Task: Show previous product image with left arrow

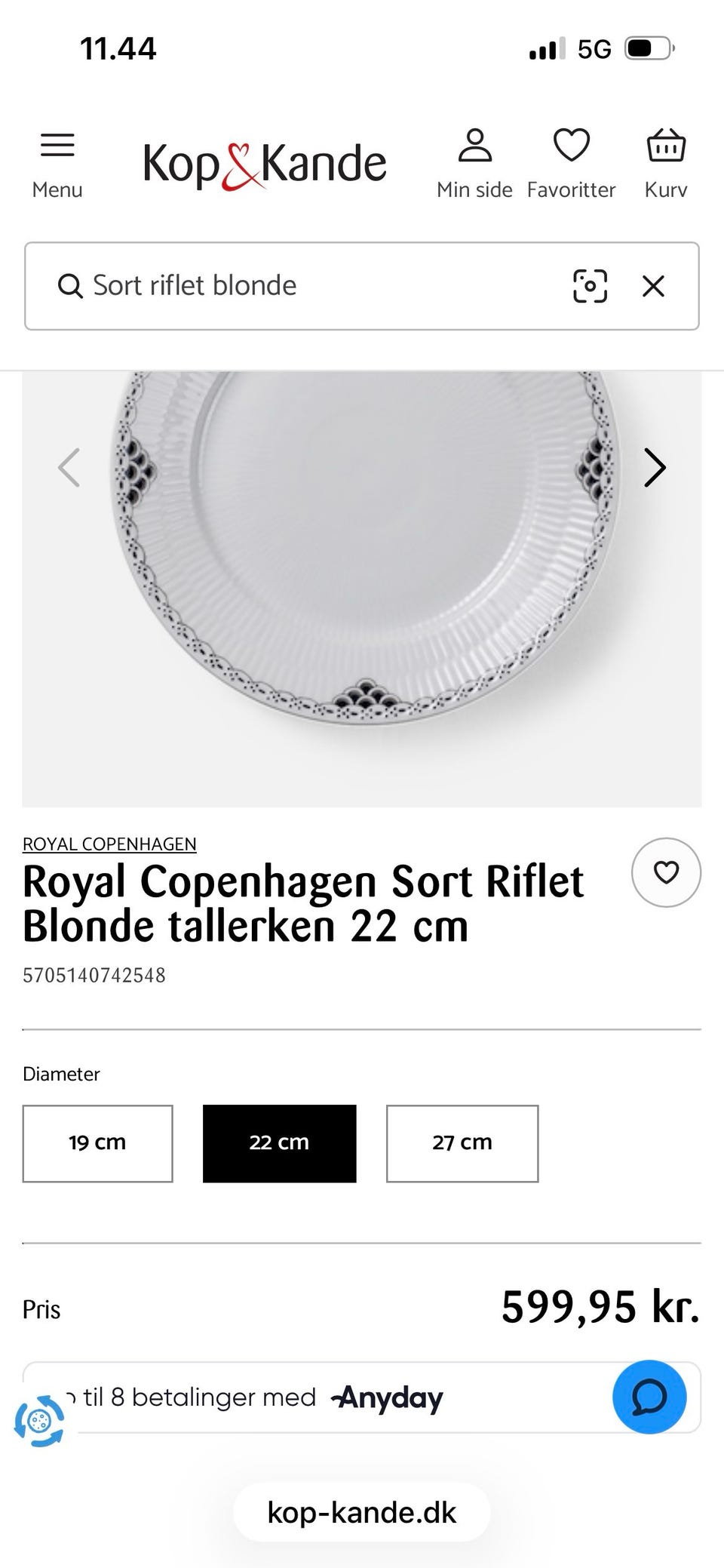Action: pos(70,467)
